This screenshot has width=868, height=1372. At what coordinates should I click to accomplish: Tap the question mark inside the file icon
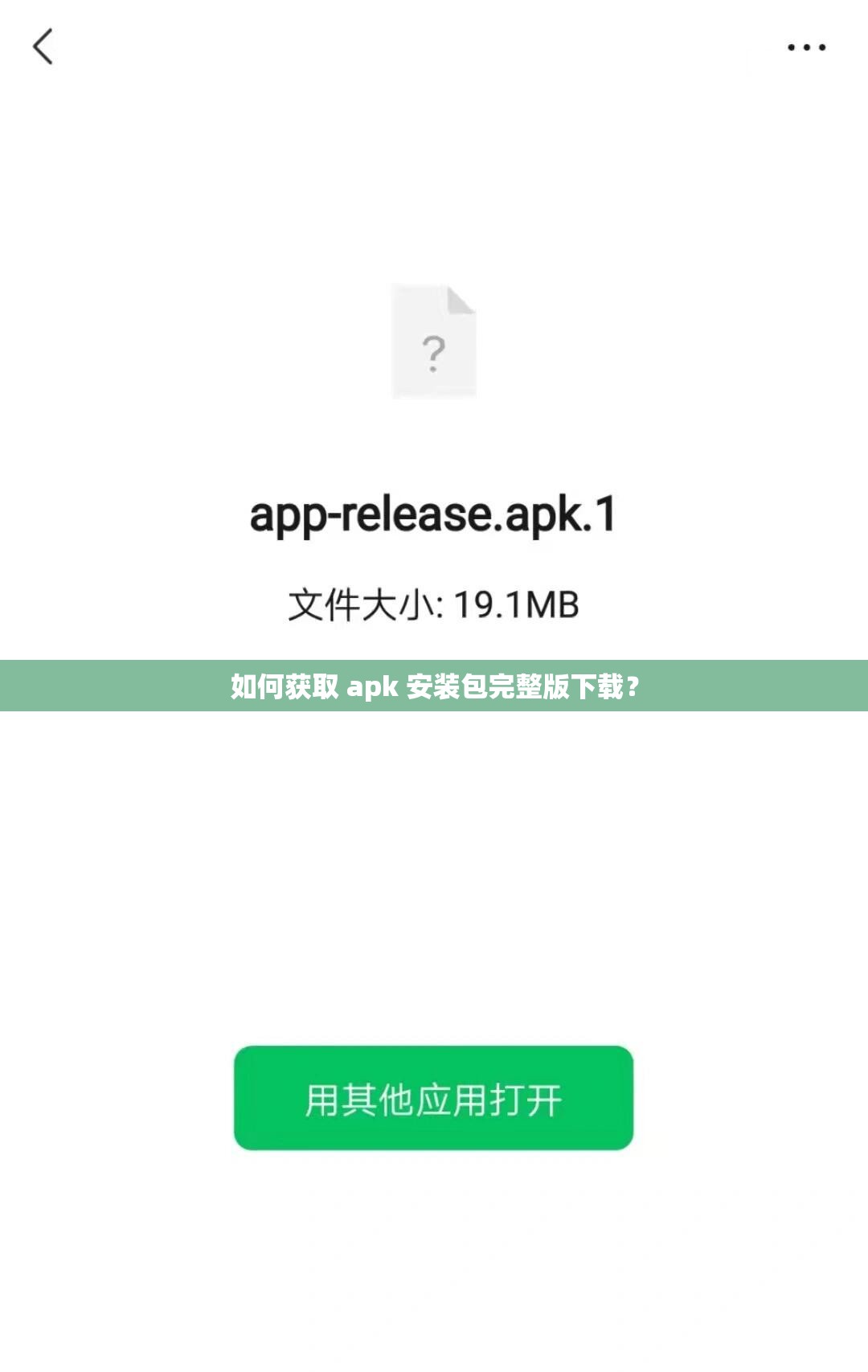(434, 351)
